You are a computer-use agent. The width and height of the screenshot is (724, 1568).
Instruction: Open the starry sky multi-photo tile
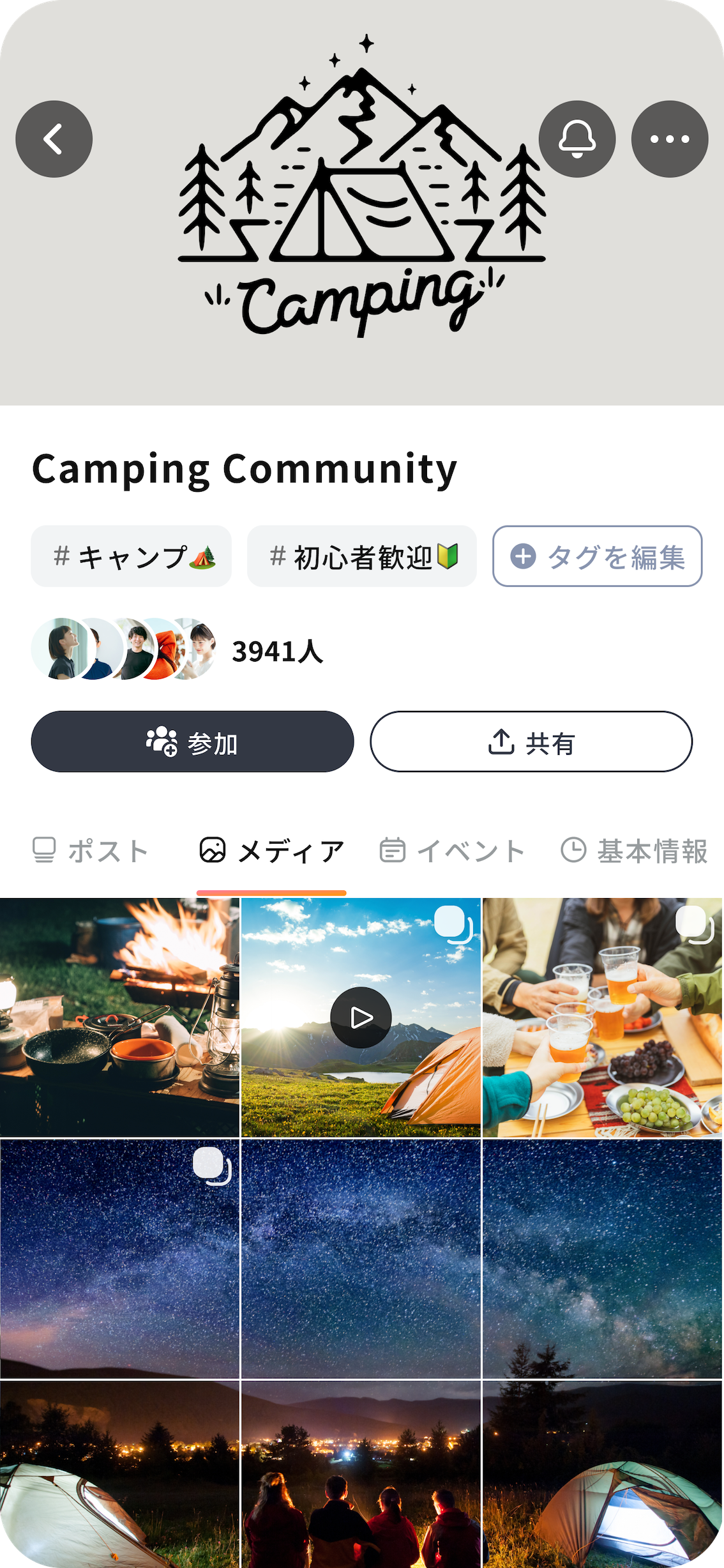[119, 1259]
